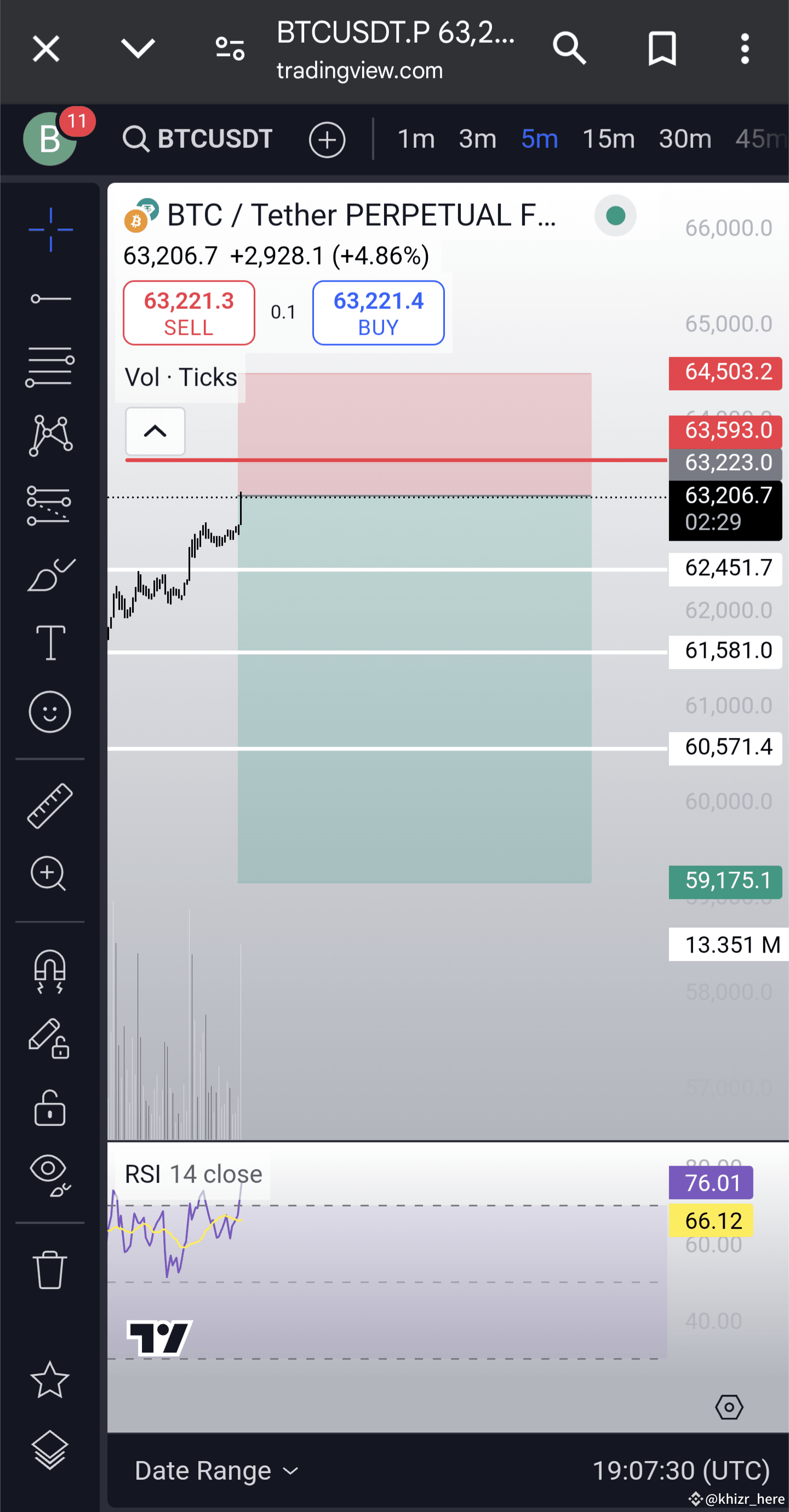Select the text annotation tool
Viewport: 789px width, 1512px height.
tap(50, 643)
